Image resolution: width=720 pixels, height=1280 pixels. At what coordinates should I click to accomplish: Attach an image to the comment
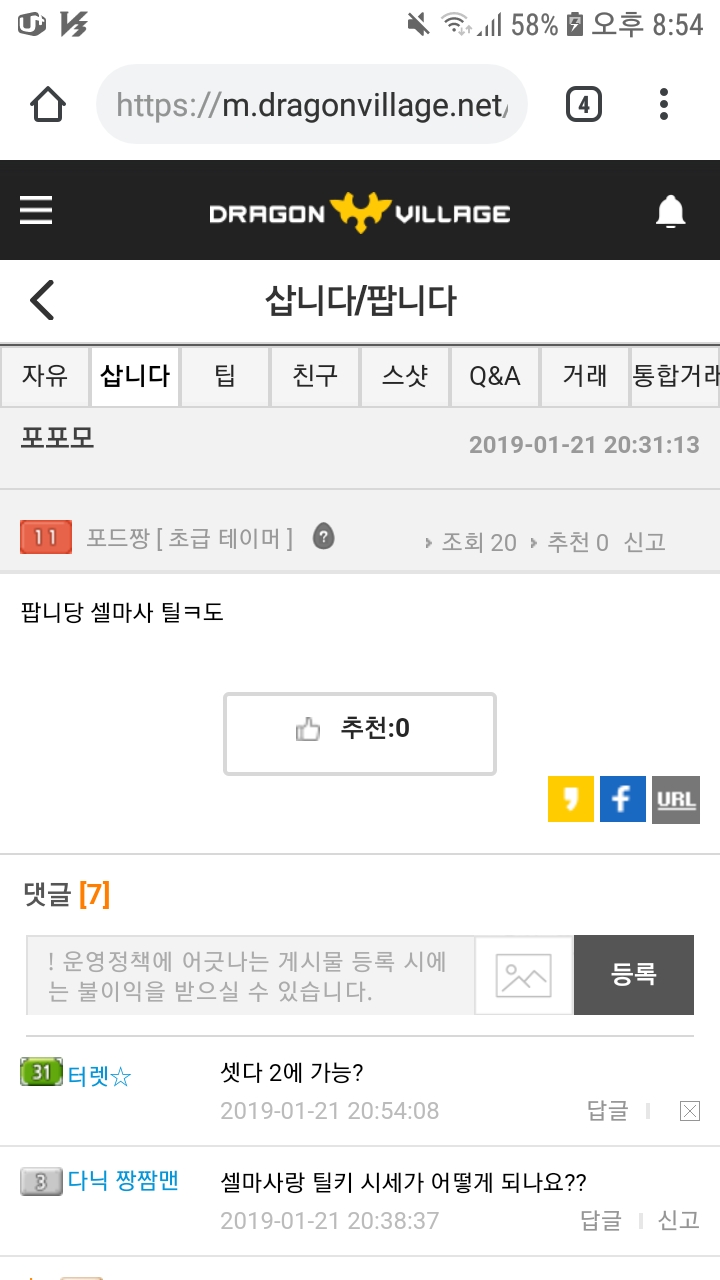click(524, 975)
